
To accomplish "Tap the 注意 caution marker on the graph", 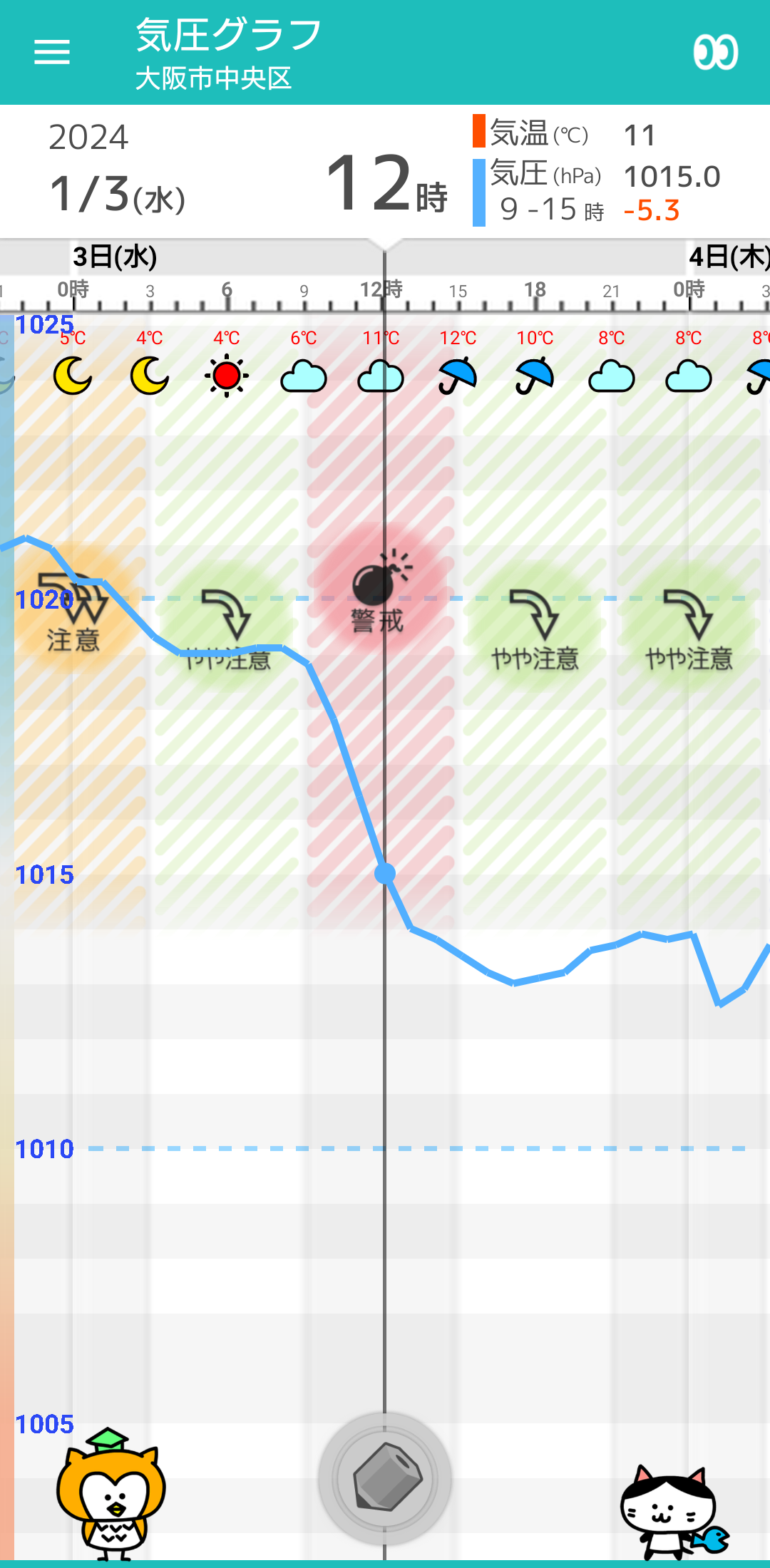I will [73, 613].
